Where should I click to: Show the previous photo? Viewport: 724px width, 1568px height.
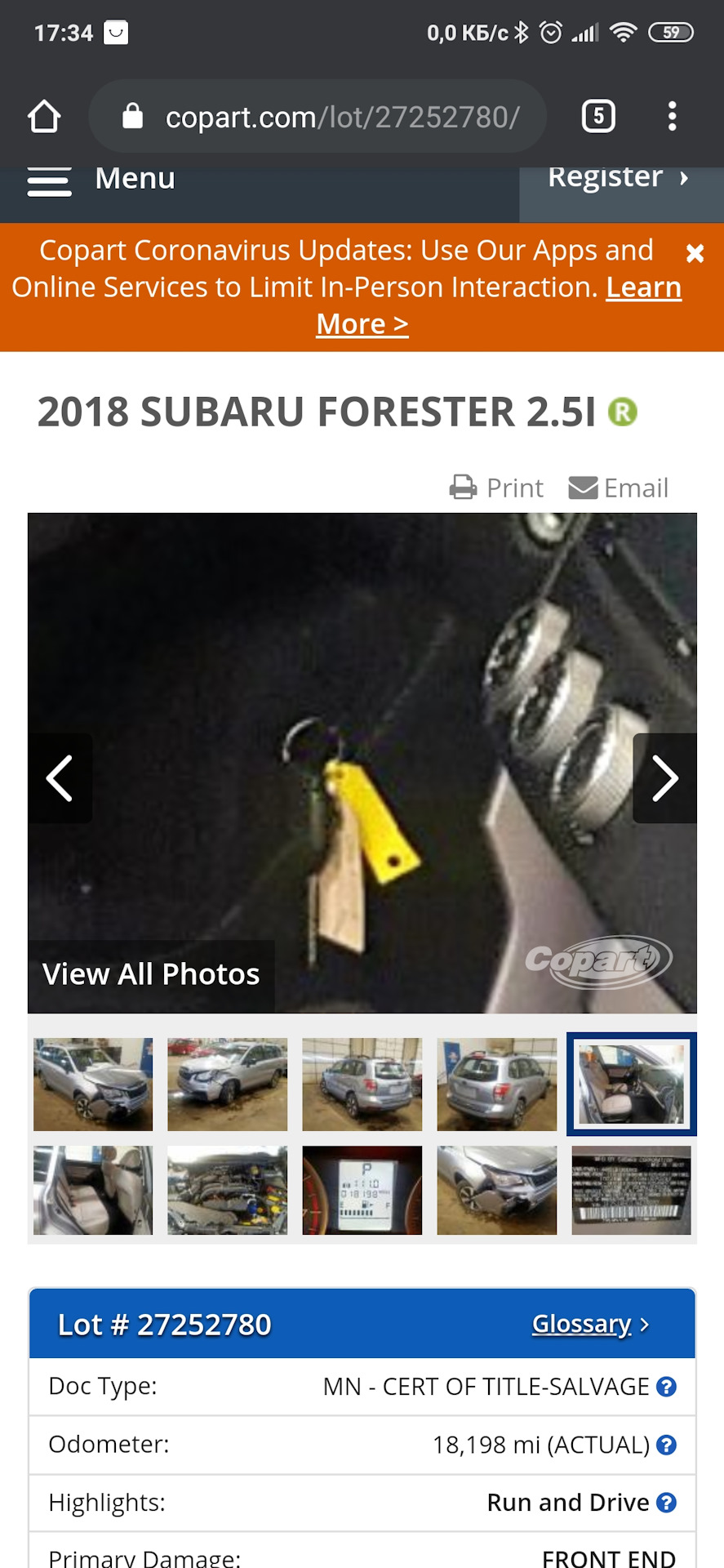pyautogui.click(x=60, y=778)
